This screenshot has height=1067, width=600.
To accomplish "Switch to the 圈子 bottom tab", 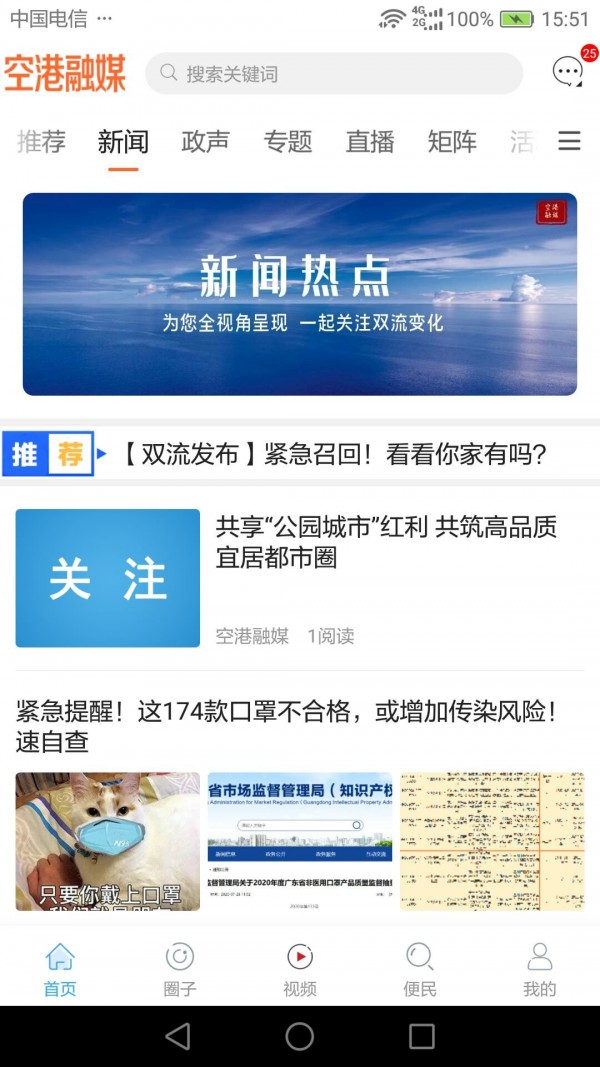I will 180,970.
